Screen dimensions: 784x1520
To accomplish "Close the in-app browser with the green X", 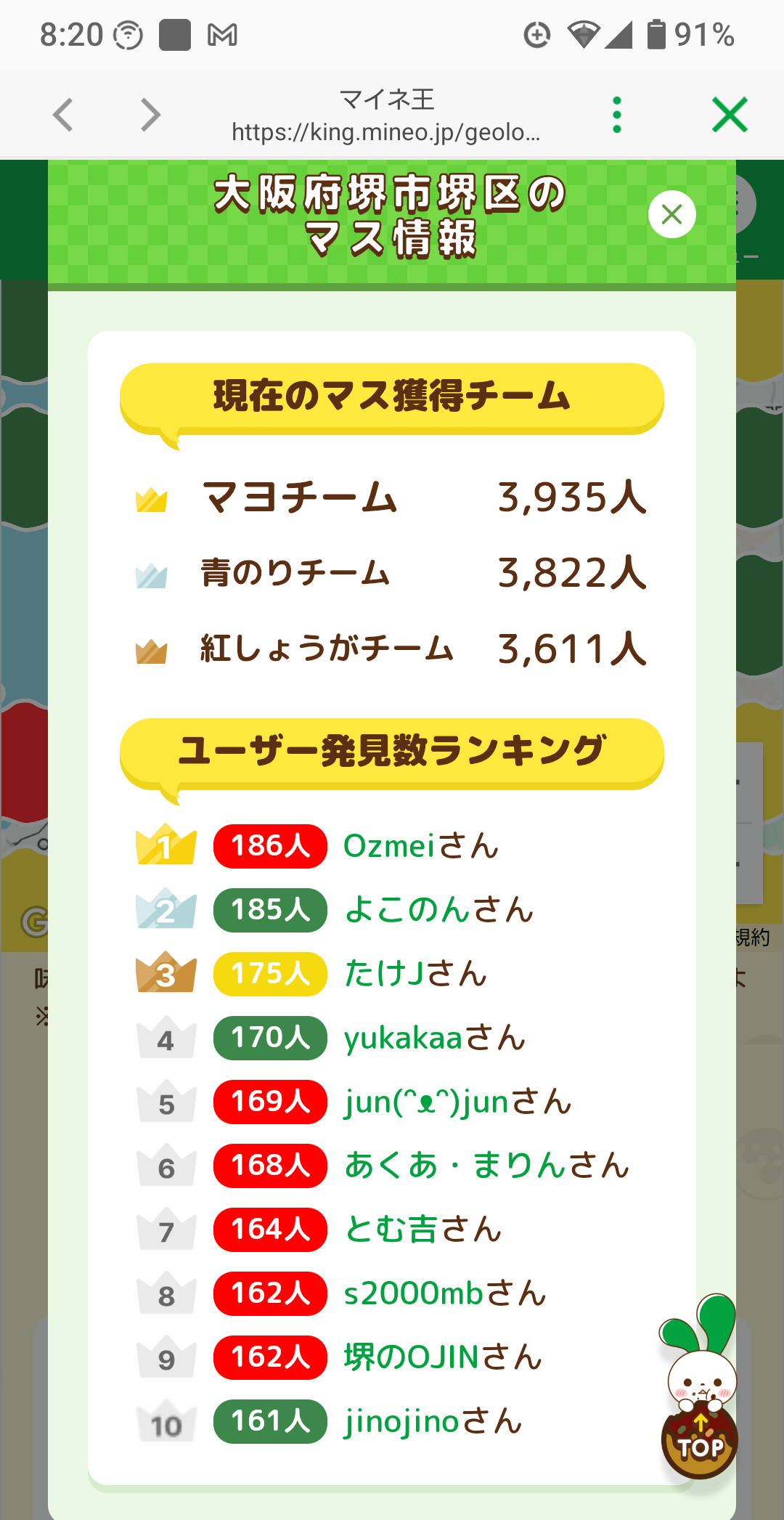I will [730, 115].
